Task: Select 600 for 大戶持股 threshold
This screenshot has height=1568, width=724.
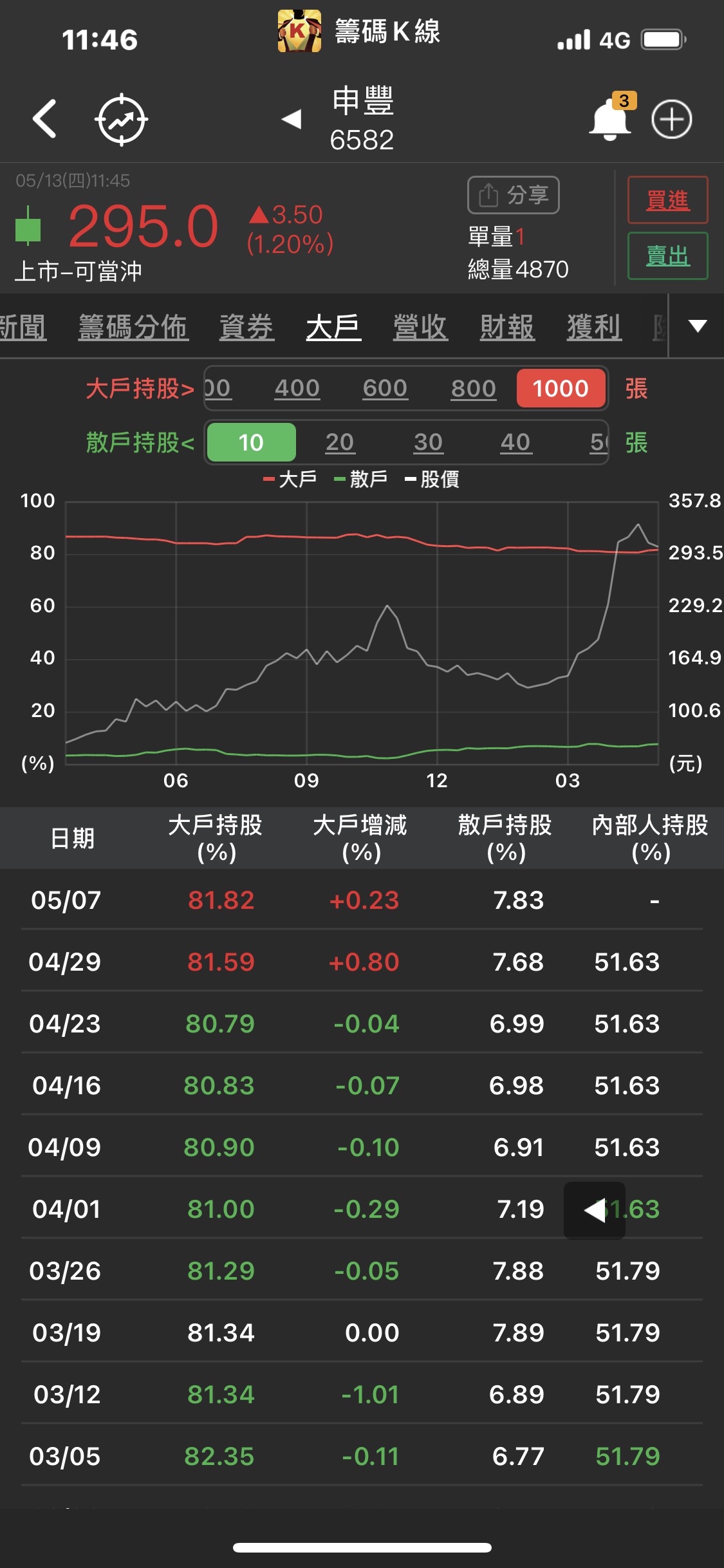Action: pos(385,388)
